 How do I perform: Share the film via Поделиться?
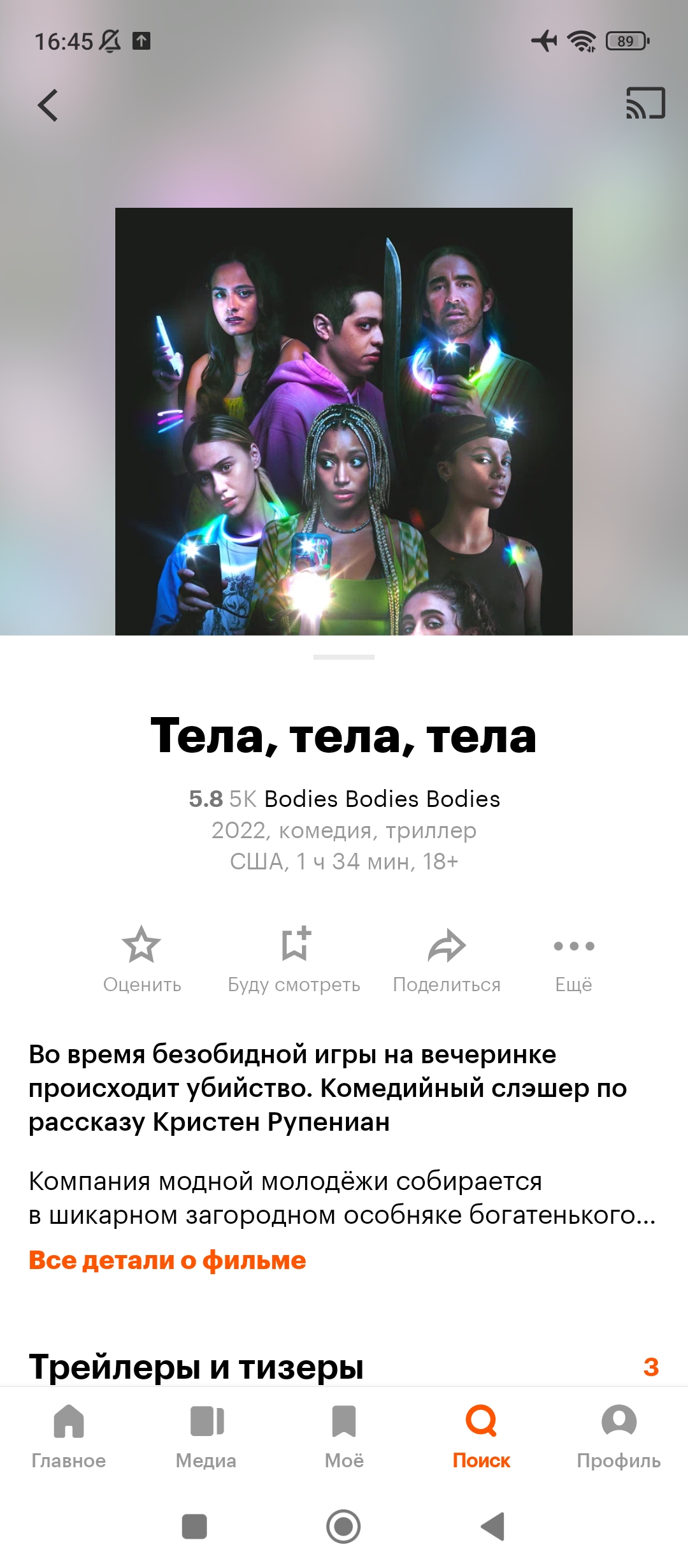tap(447, 959)
